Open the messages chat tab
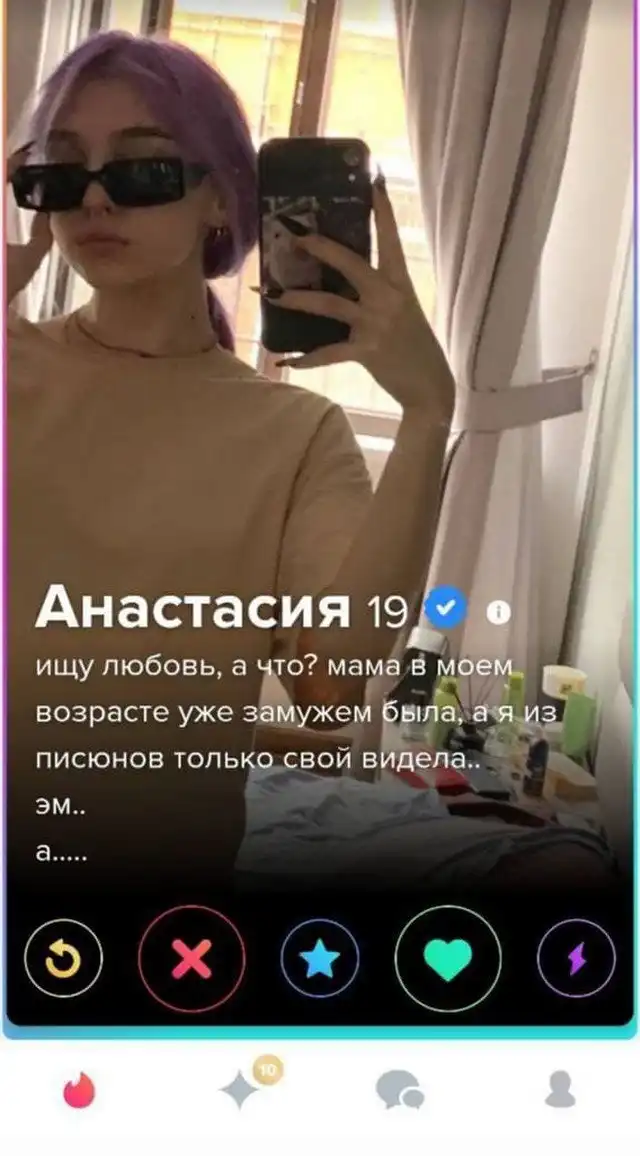640x1156 pixels. [399, 1089]
